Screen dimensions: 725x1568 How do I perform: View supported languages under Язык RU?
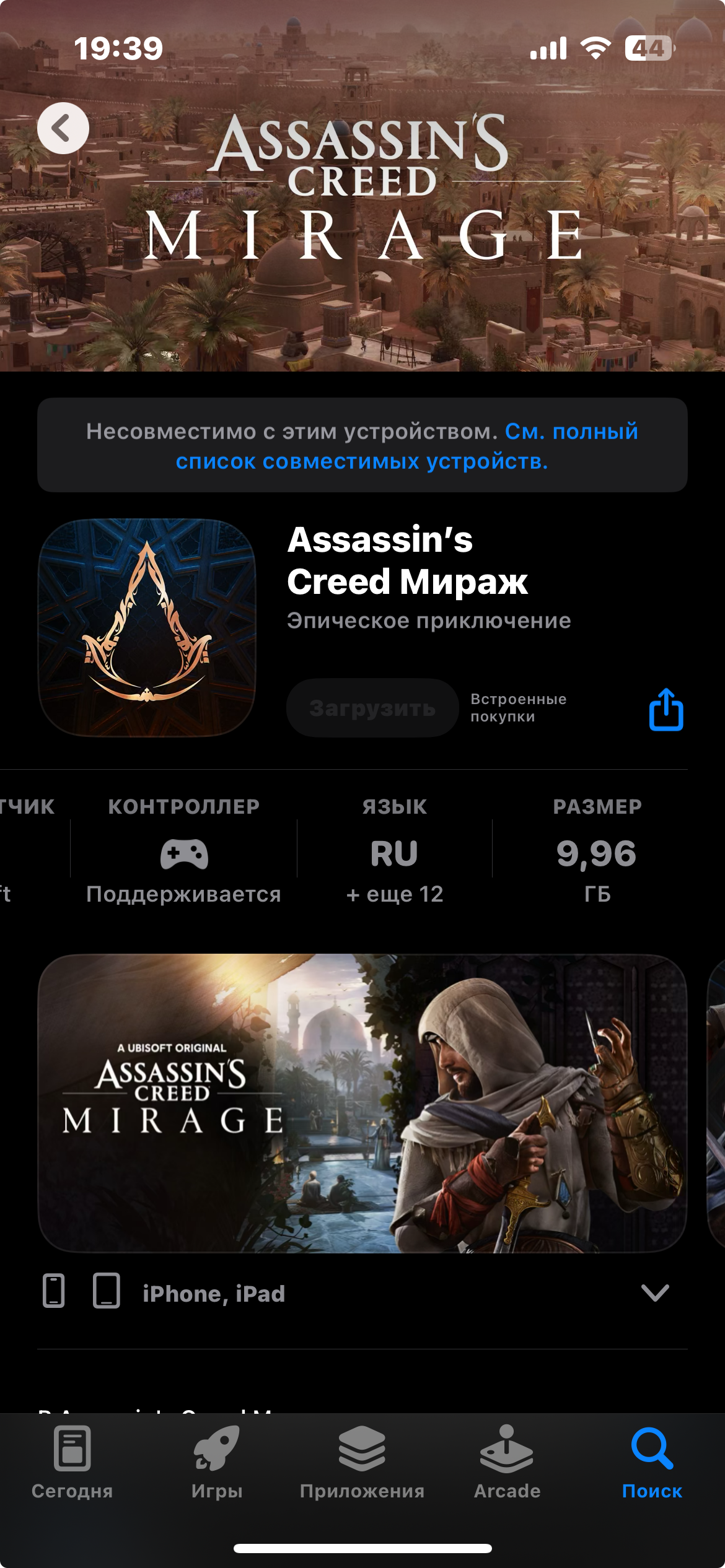[x=395, y=853]
